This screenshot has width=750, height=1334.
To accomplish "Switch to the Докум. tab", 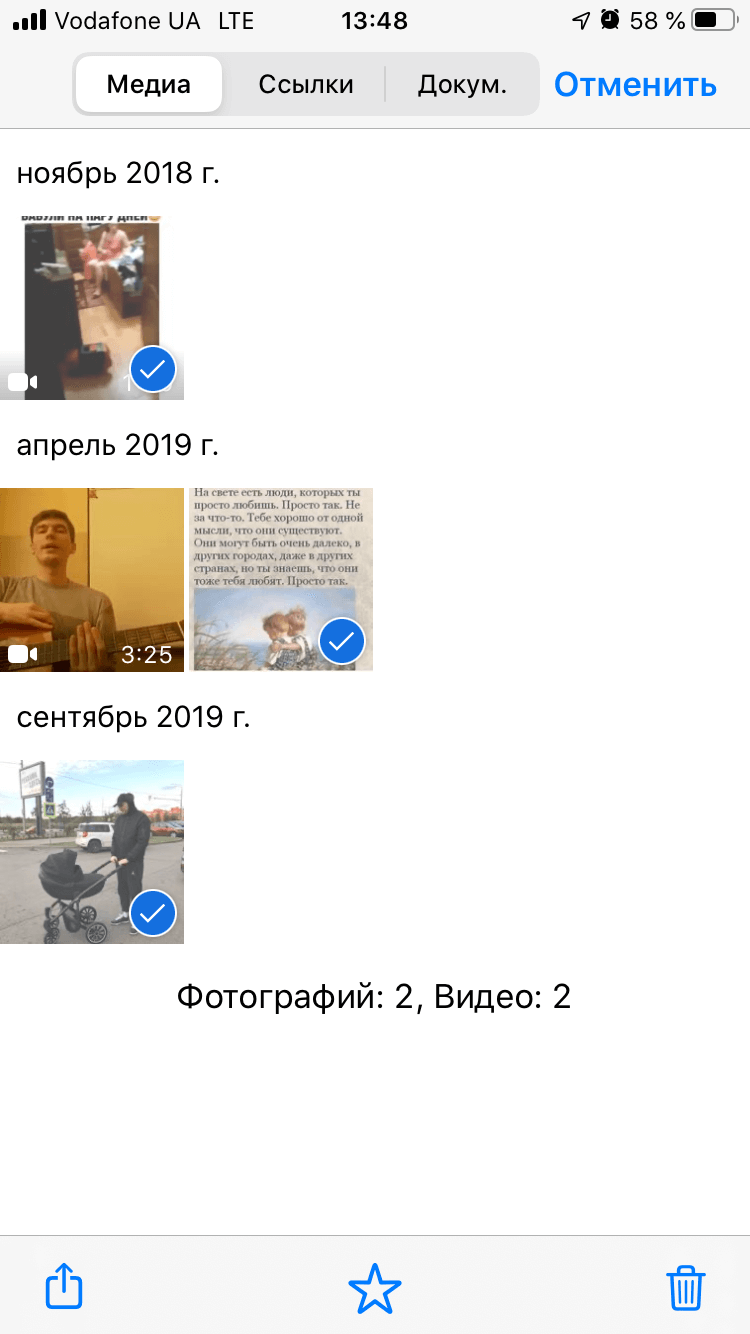I will (462, 85).
